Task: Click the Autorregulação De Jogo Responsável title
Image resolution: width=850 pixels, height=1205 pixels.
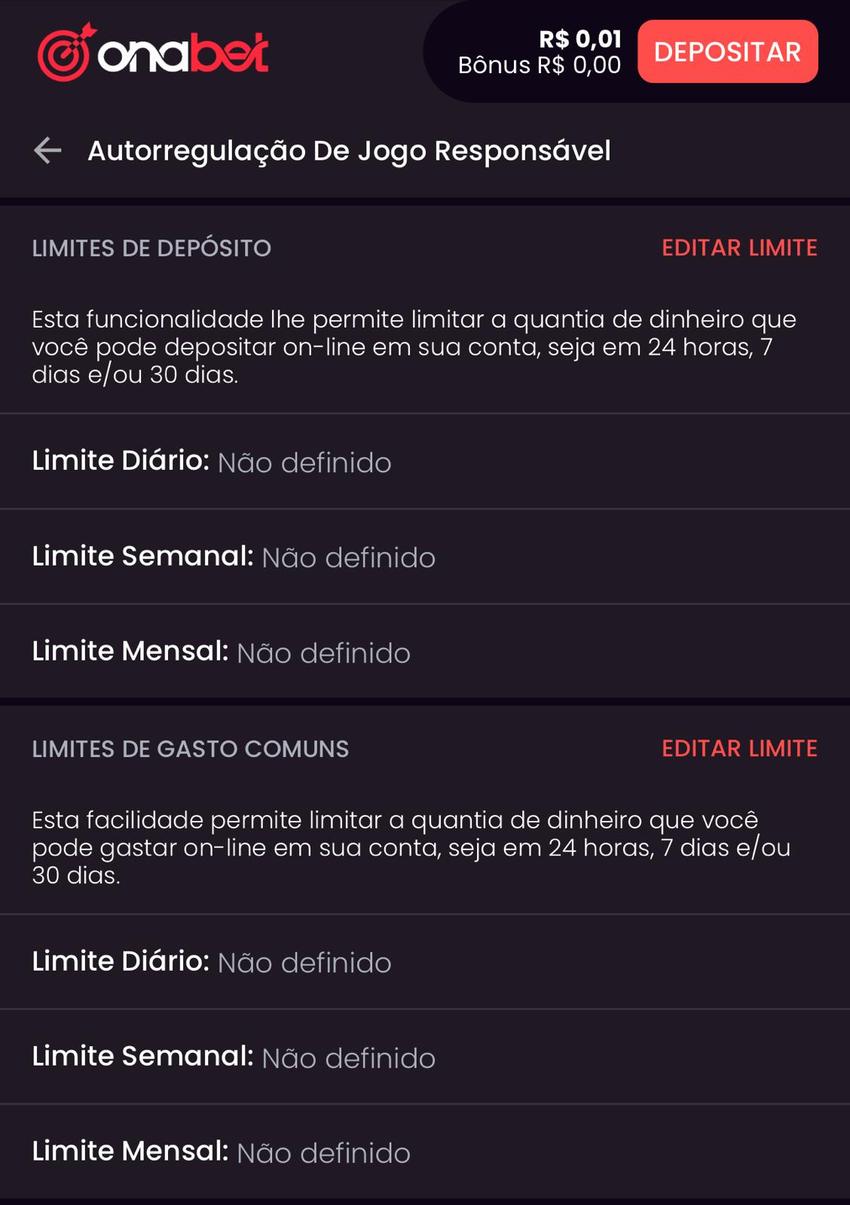Action: click(x=349, y=150)
